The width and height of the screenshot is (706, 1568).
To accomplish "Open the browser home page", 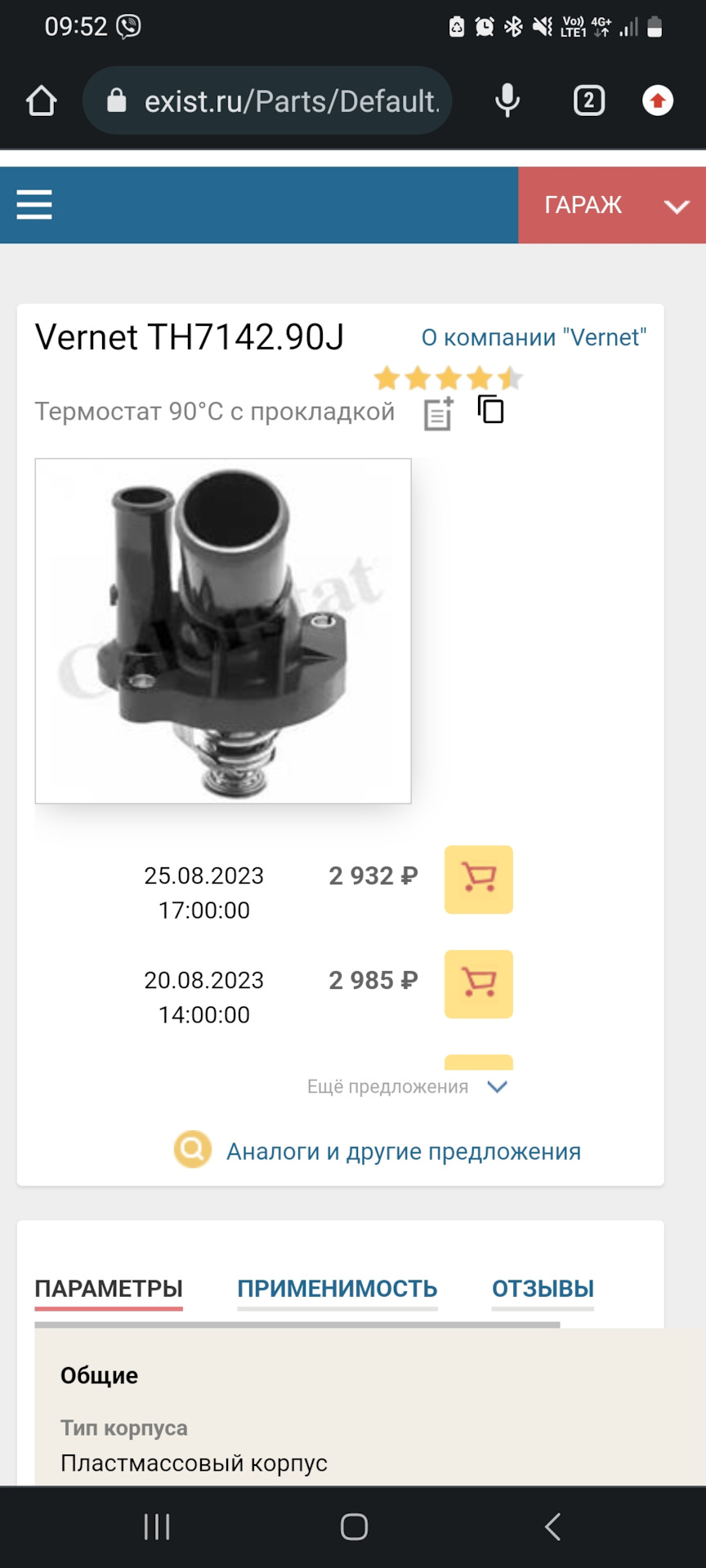I will (41, 101).
